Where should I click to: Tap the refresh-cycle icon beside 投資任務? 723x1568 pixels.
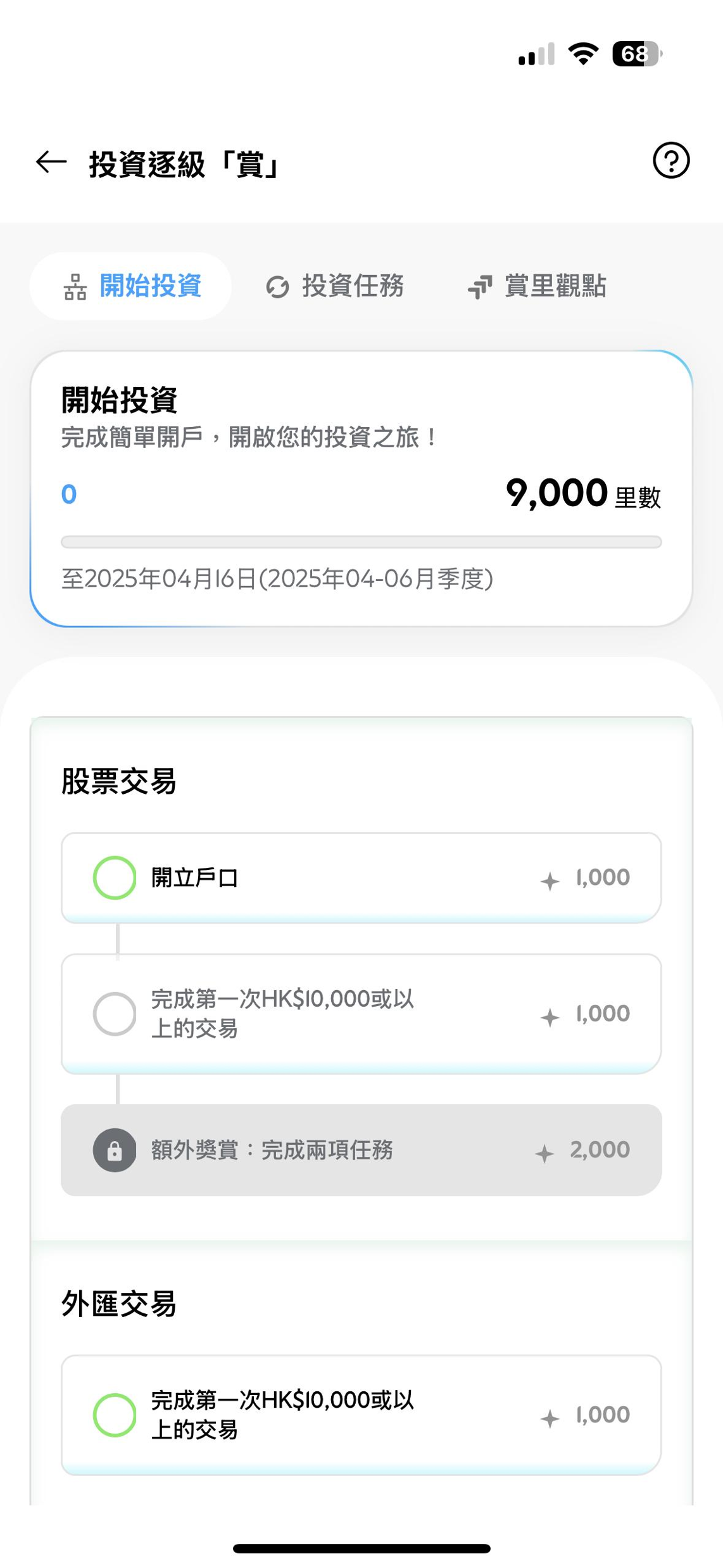(277, 286)
